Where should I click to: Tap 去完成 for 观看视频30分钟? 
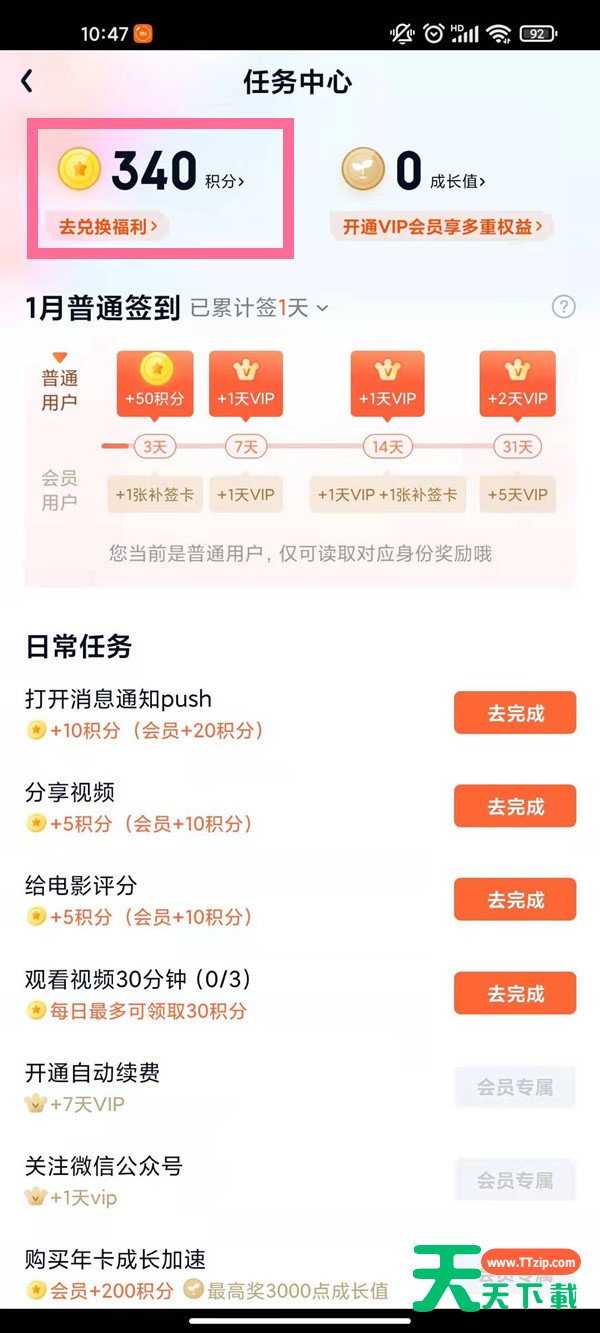pyautogui.click(x=515, y=994)
